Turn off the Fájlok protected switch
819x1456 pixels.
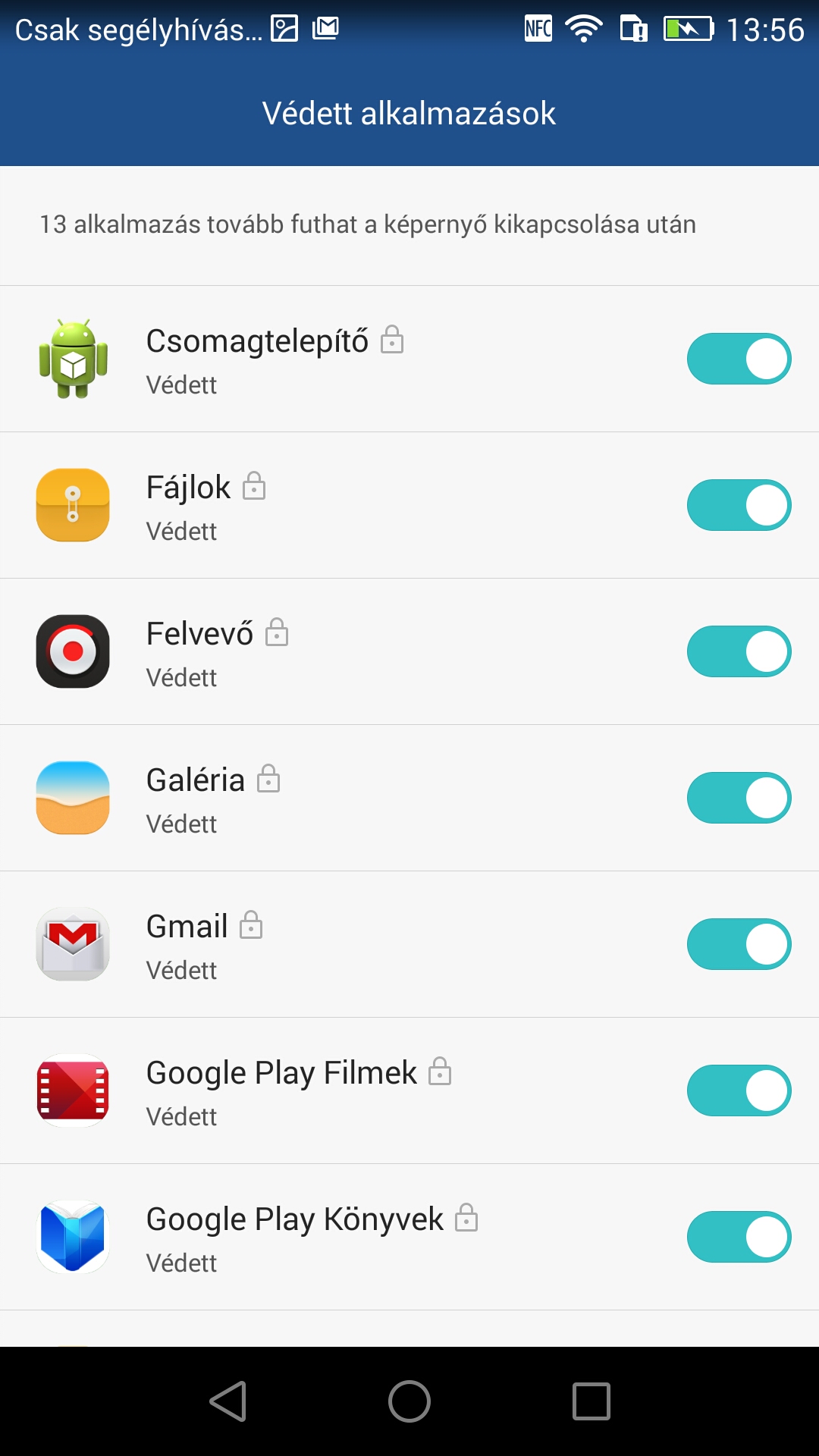pyautogui.click(x=739, y=505)
